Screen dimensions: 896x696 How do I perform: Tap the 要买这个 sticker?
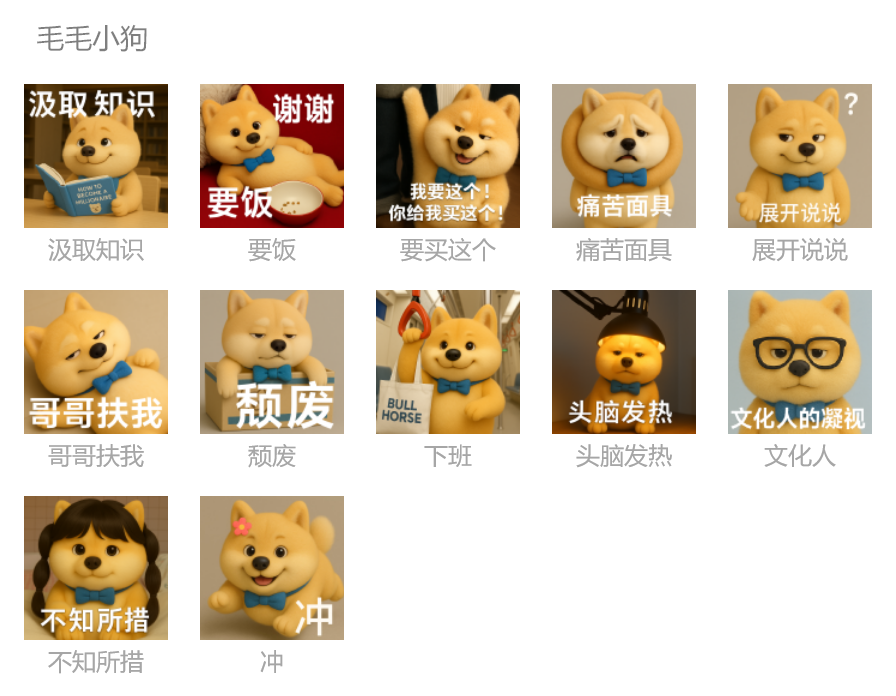tap(448, 156)
